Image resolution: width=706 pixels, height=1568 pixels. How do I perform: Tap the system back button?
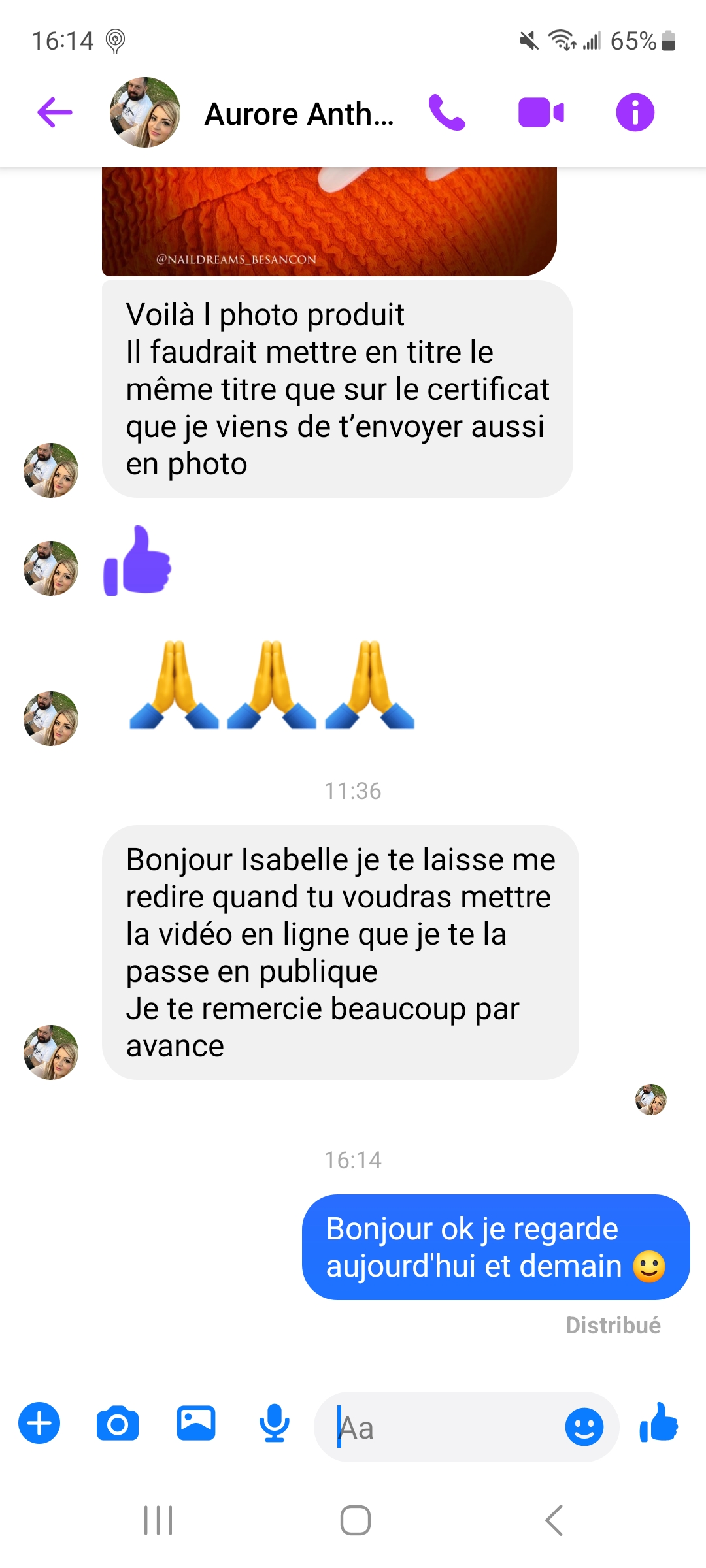554,1520
